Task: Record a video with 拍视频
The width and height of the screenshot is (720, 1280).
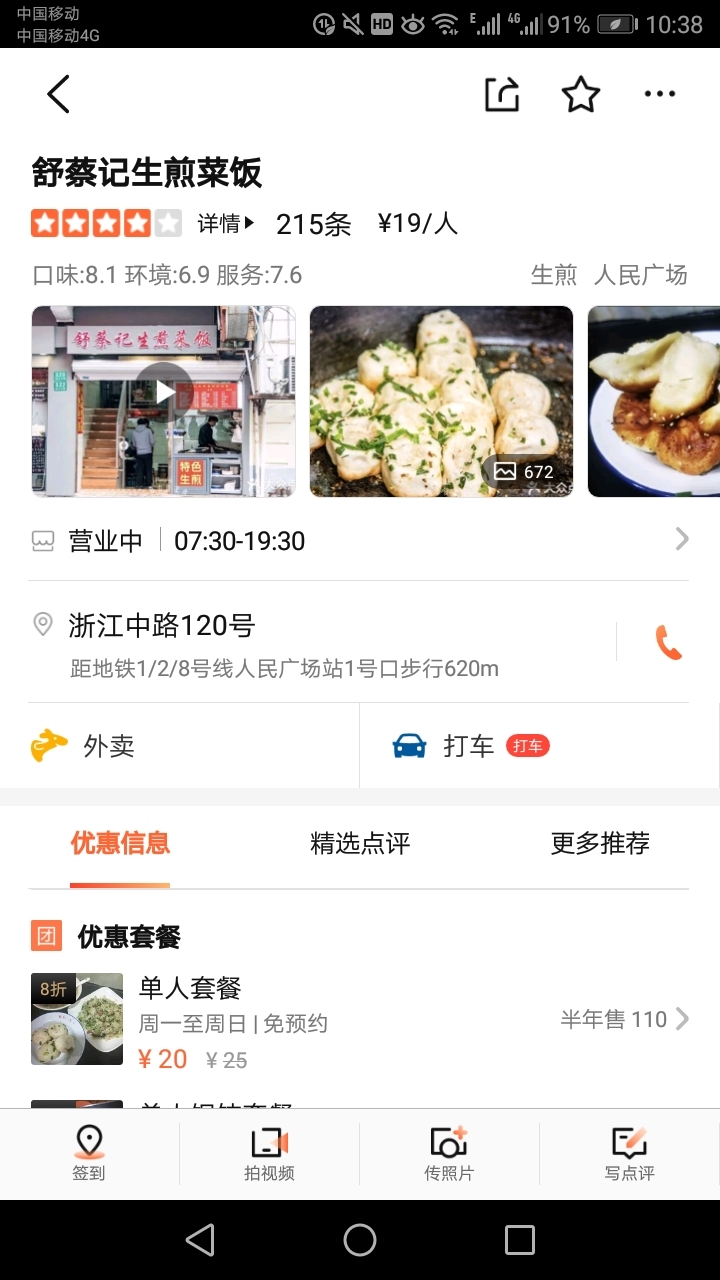Action: [269, 1153]
